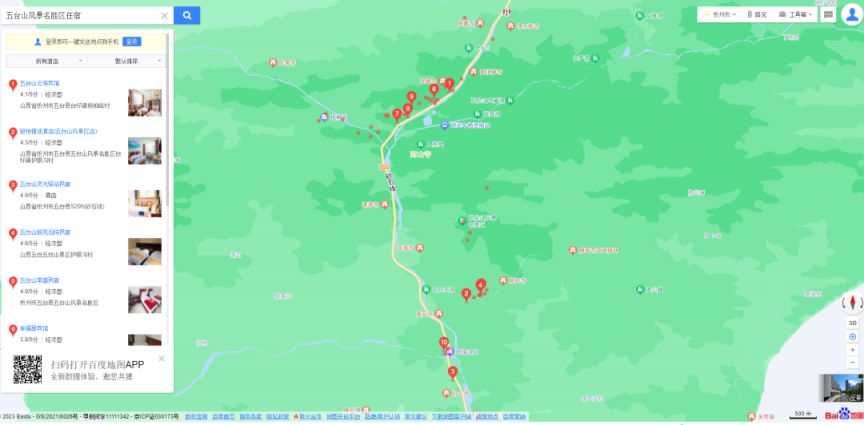
Task: Switch map to 3D view
Action: click(852, 323)
